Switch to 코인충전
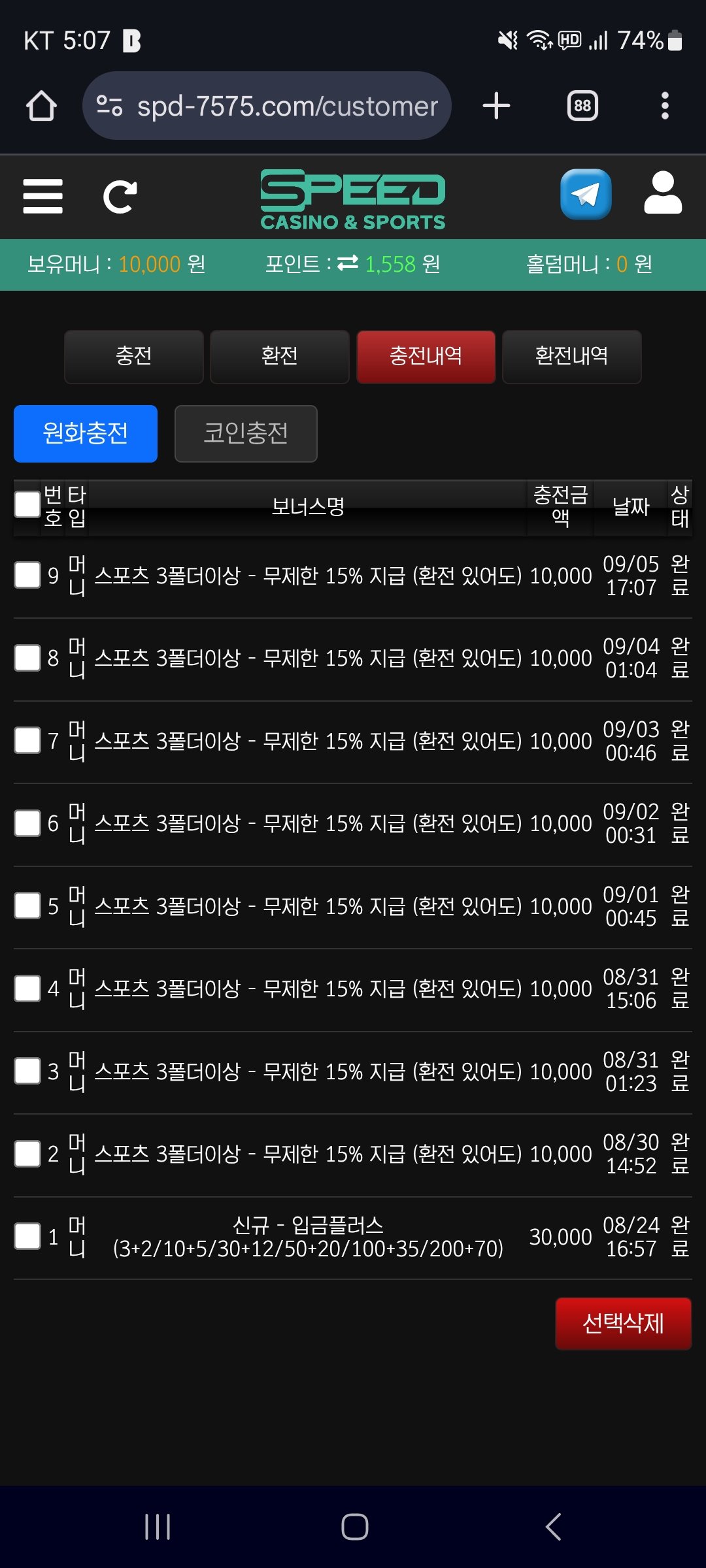The width and height of the screenshot is (706, 1568). [x=246, y=433]
